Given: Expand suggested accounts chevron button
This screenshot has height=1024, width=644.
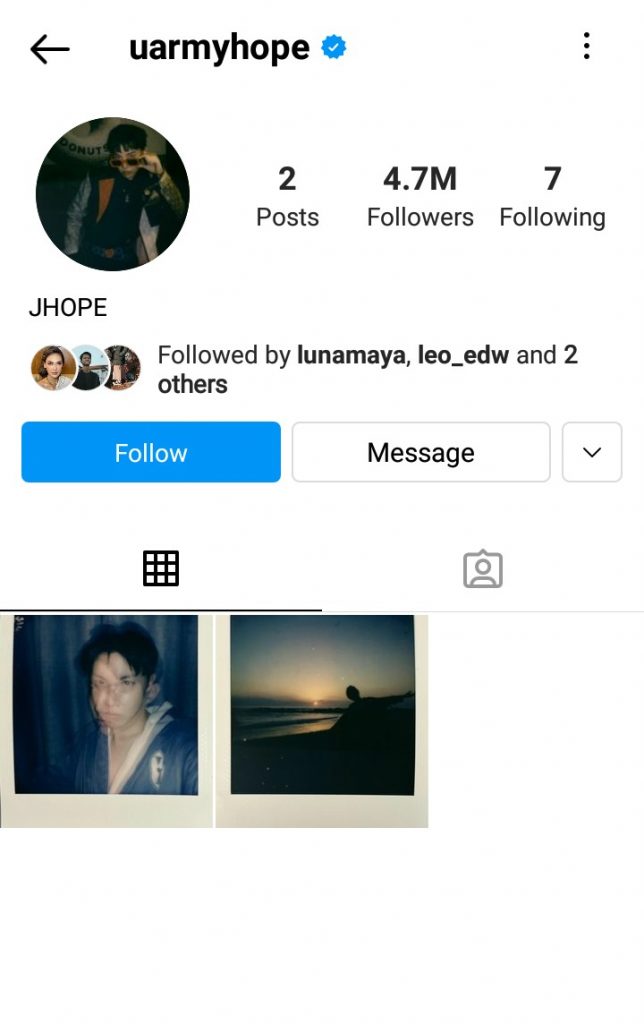Looking at the screenshot, I should click(x=592, y=452).
